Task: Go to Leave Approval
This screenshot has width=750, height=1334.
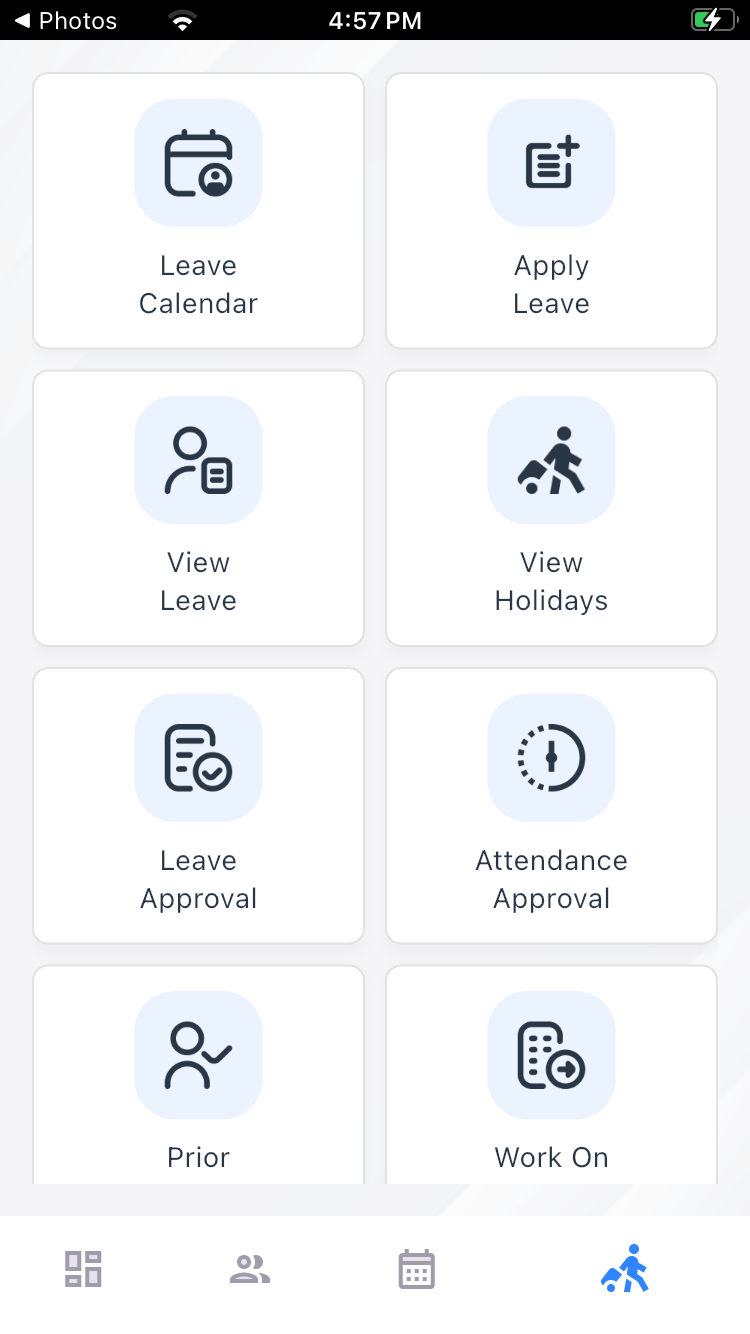Action: pyautogui.click(x=198, y=805)
